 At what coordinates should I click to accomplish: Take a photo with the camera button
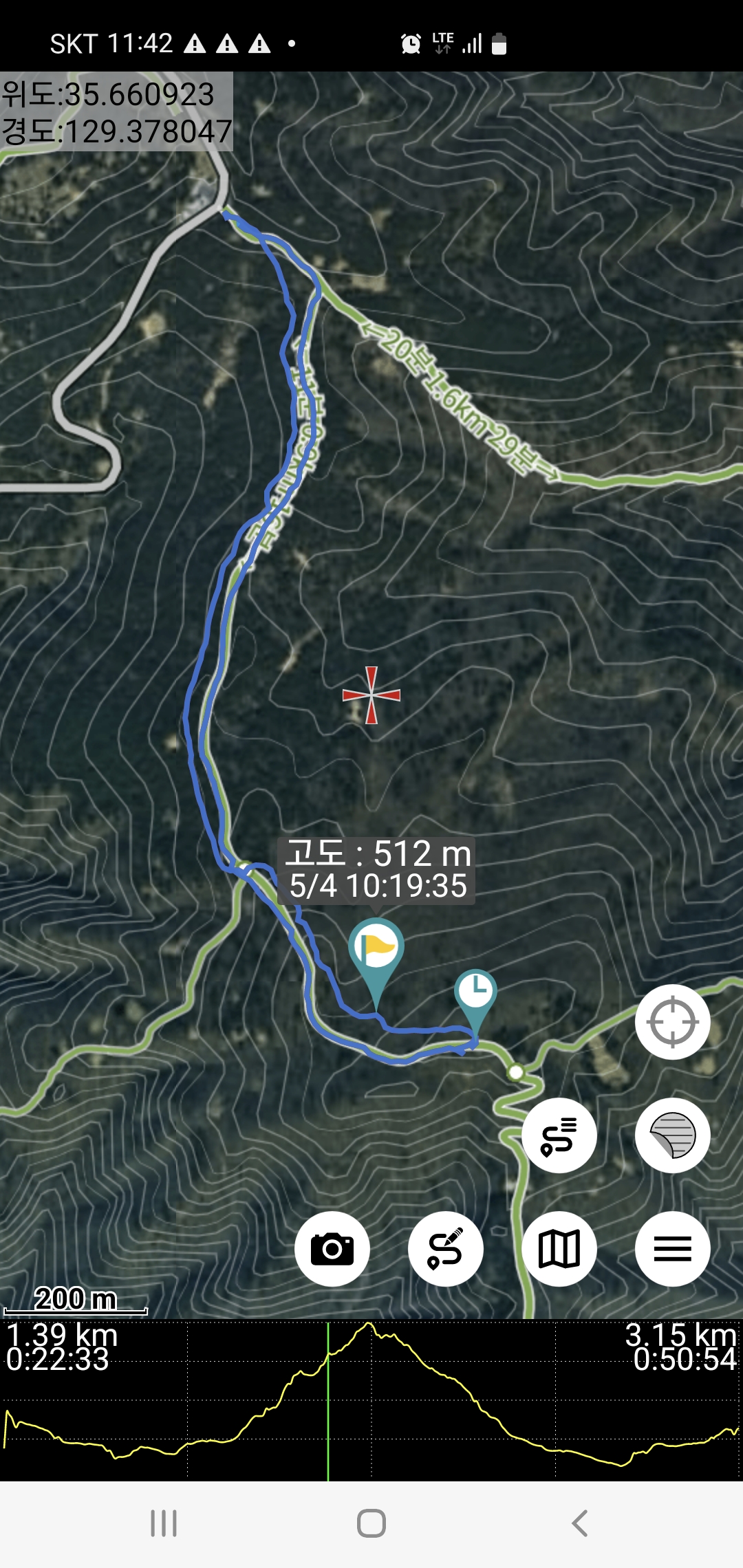(x=332, y=1249)
